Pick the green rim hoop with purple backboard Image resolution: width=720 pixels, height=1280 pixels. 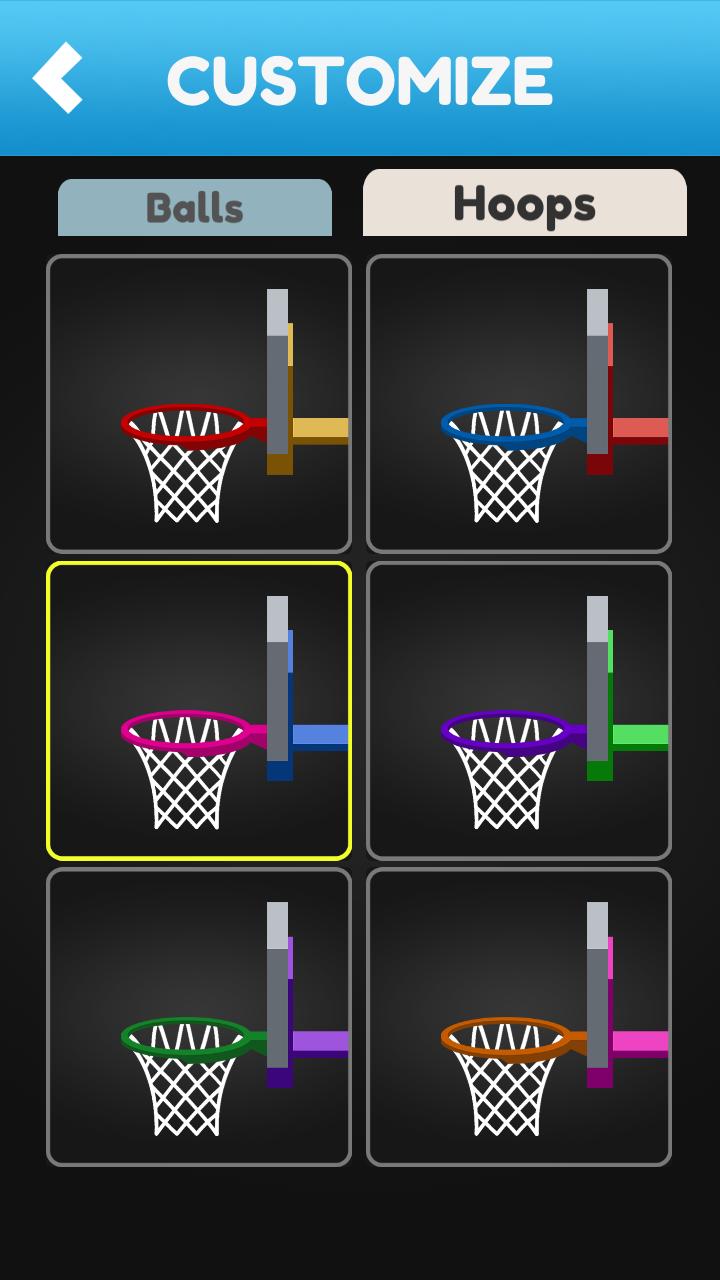click(199, 1017)
